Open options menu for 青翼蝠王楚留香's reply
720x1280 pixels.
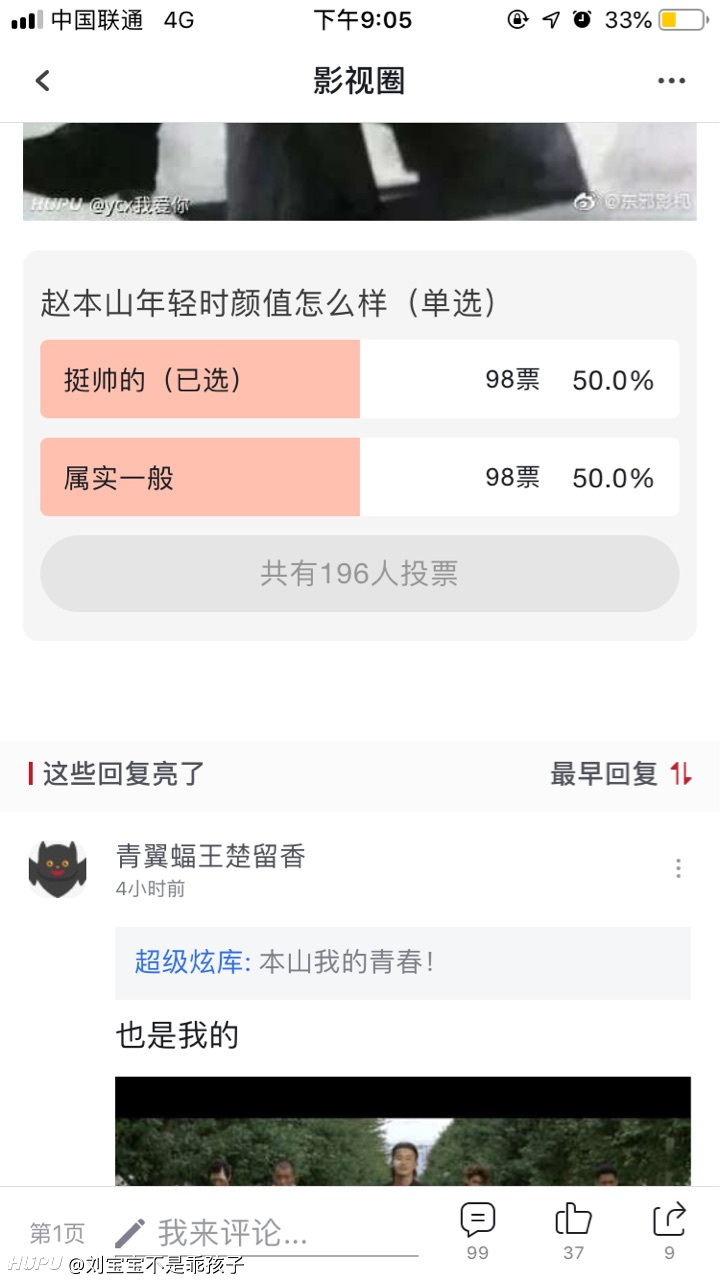tap(678, 868)
